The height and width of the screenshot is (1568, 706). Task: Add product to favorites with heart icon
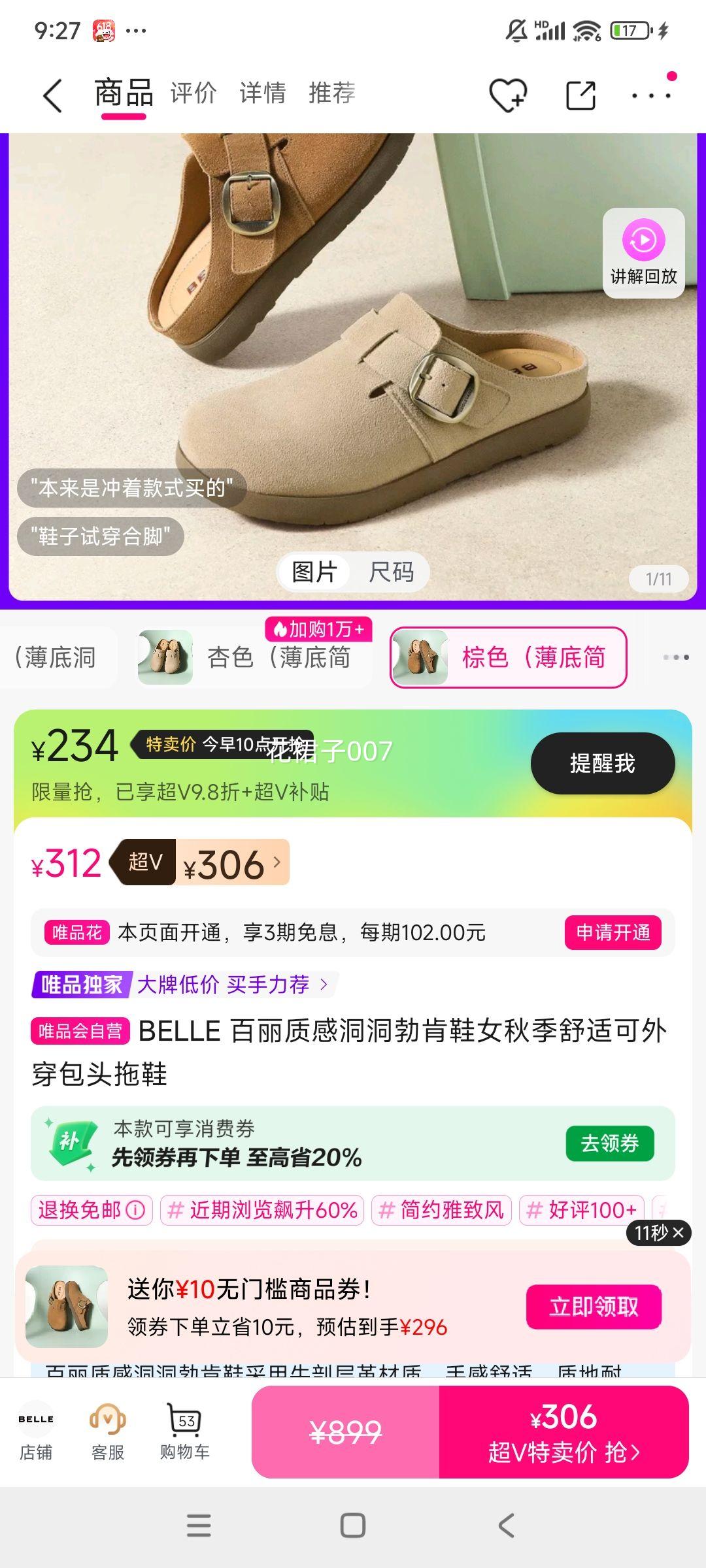[508, 95]
